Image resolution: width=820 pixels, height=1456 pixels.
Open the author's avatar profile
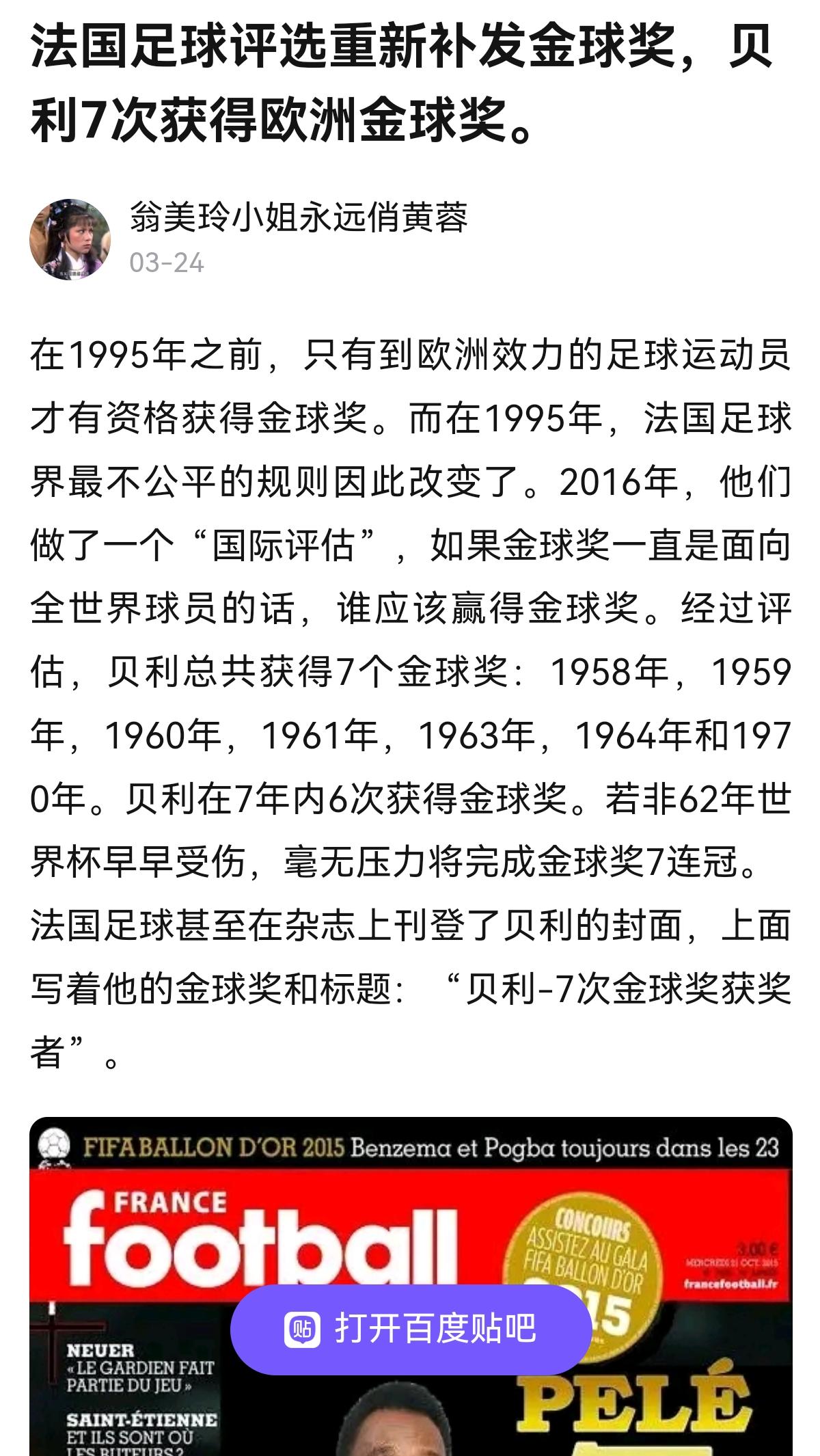pyautogui.click(x=70, y=239)
